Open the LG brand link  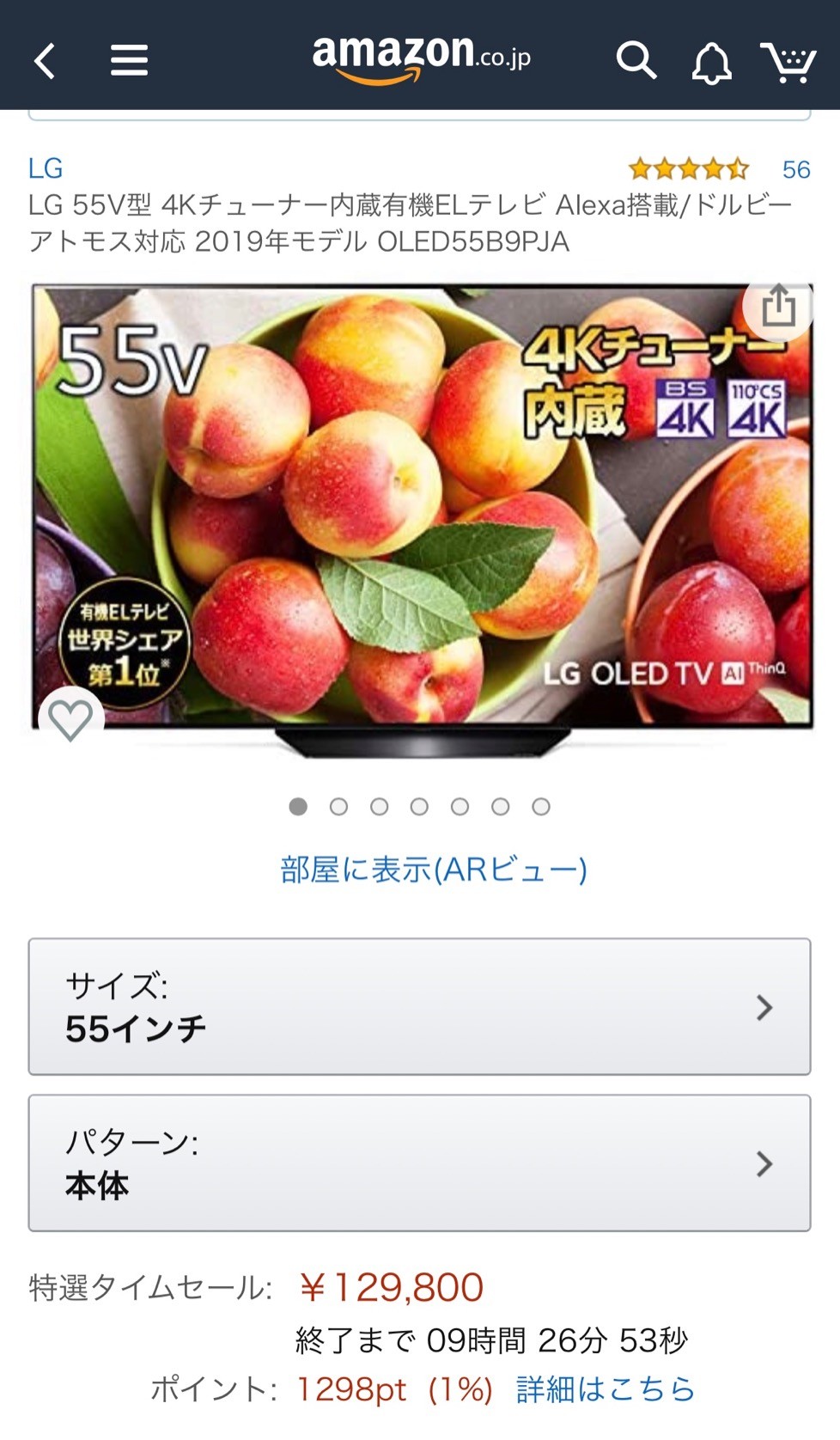[x=46, y=168]
